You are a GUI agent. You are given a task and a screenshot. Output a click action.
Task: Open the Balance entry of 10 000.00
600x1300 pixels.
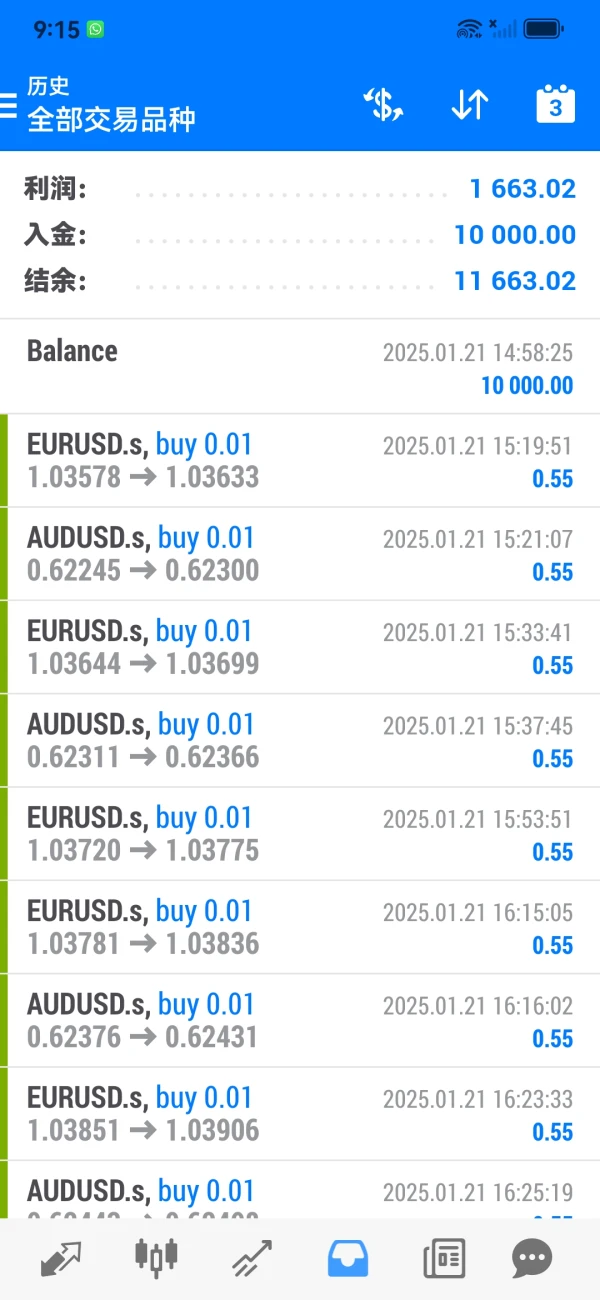click(x=300, y=367)
